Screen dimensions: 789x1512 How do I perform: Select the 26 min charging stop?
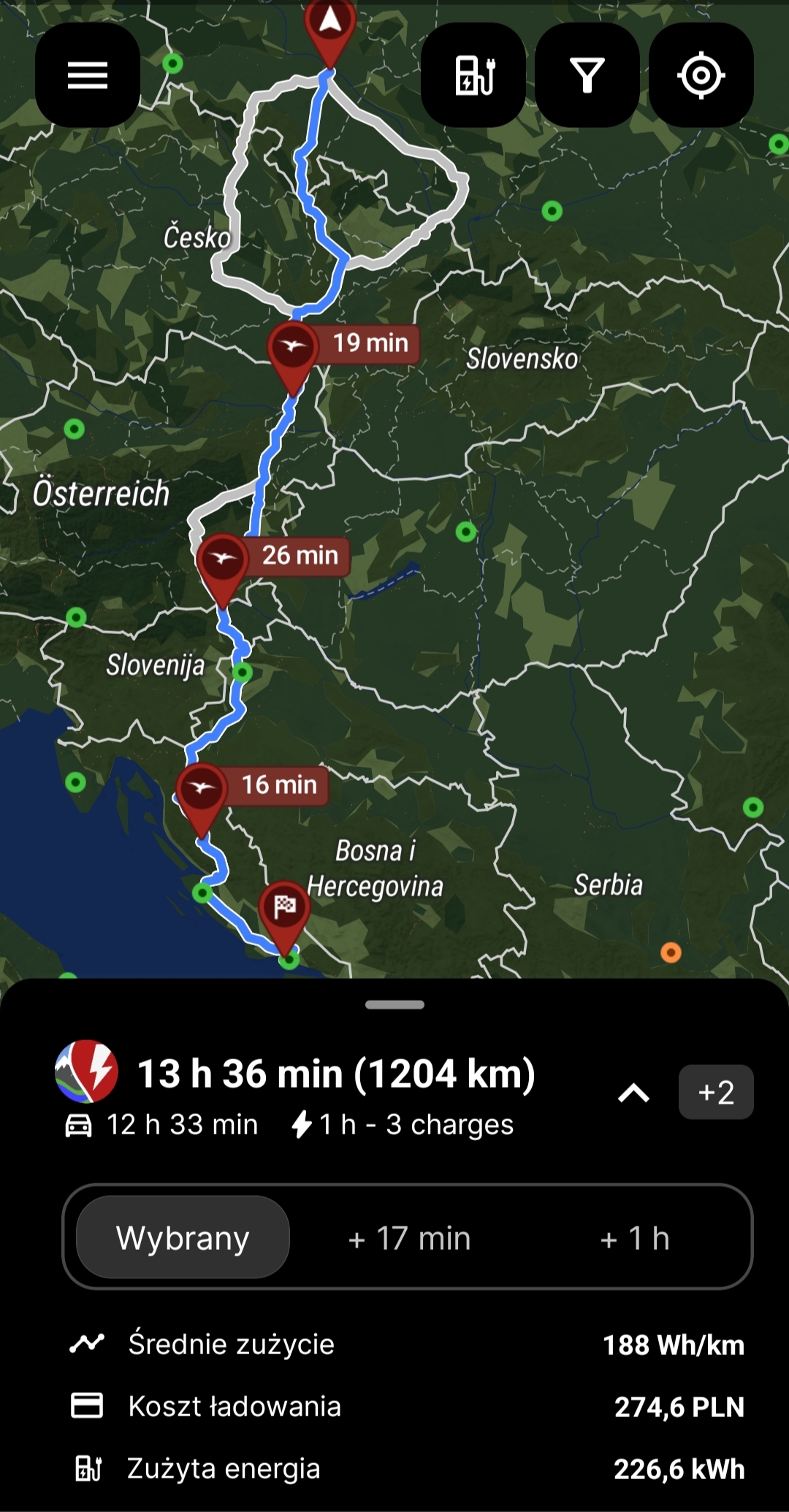[x=223, y=561]
